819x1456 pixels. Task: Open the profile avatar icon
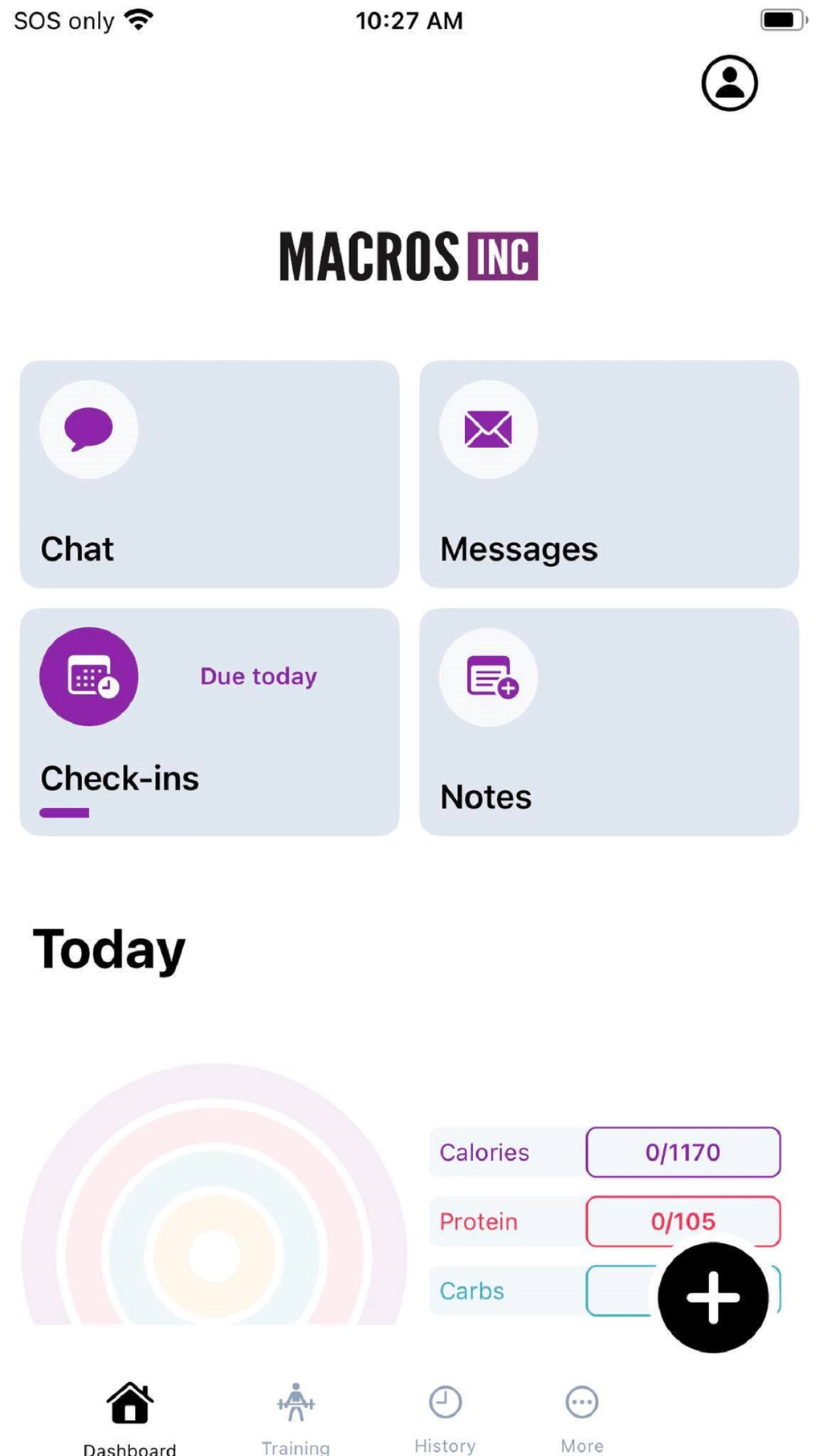(x=727, y=84)
